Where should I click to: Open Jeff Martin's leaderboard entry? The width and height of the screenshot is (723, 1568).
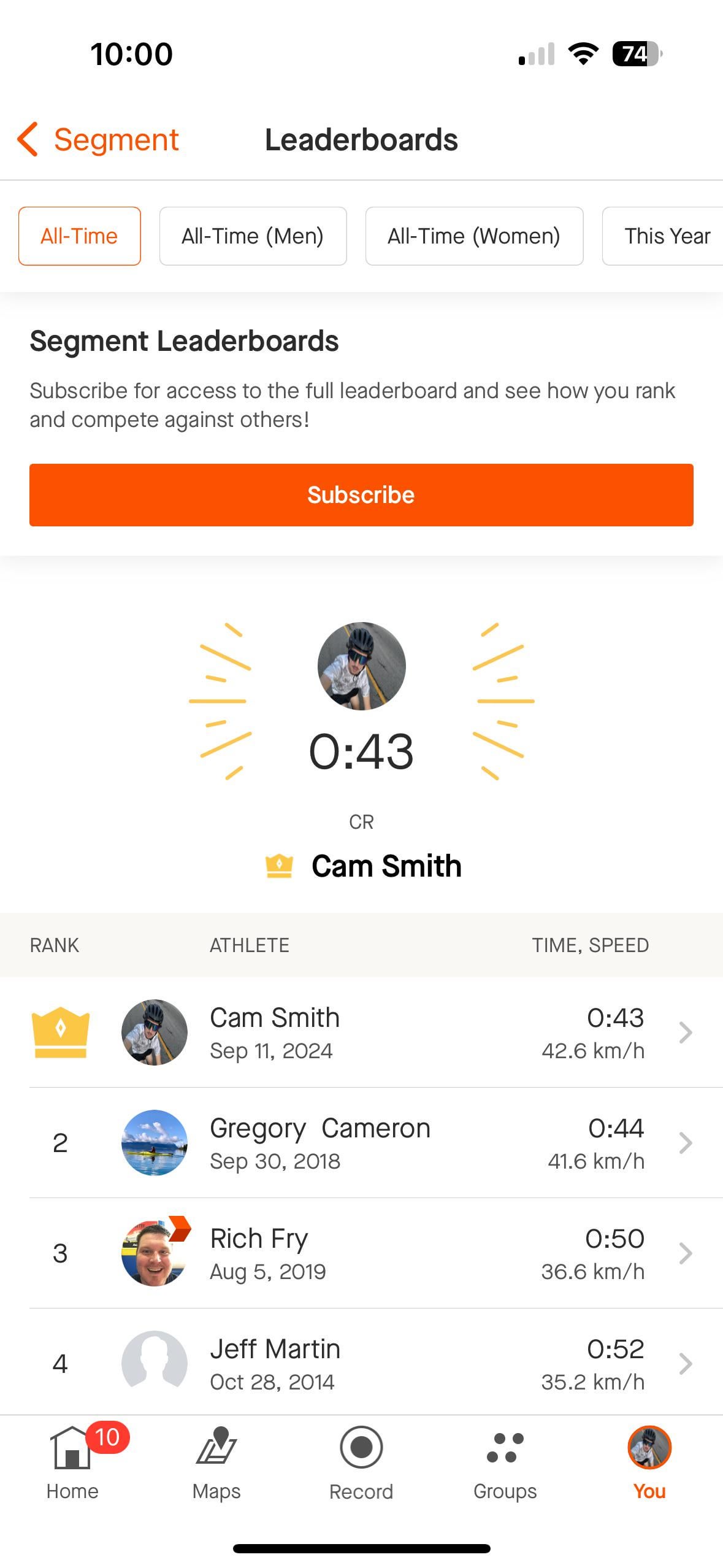[361, 1363]
